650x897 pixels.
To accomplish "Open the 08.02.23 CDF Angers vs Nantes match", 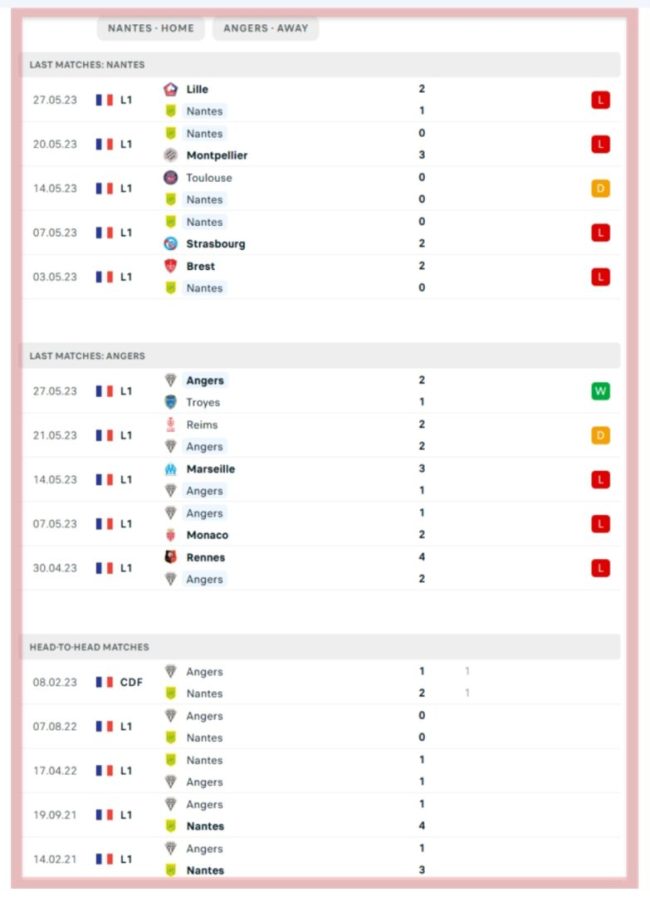I will pyautogui.click(x=320, y=682).
